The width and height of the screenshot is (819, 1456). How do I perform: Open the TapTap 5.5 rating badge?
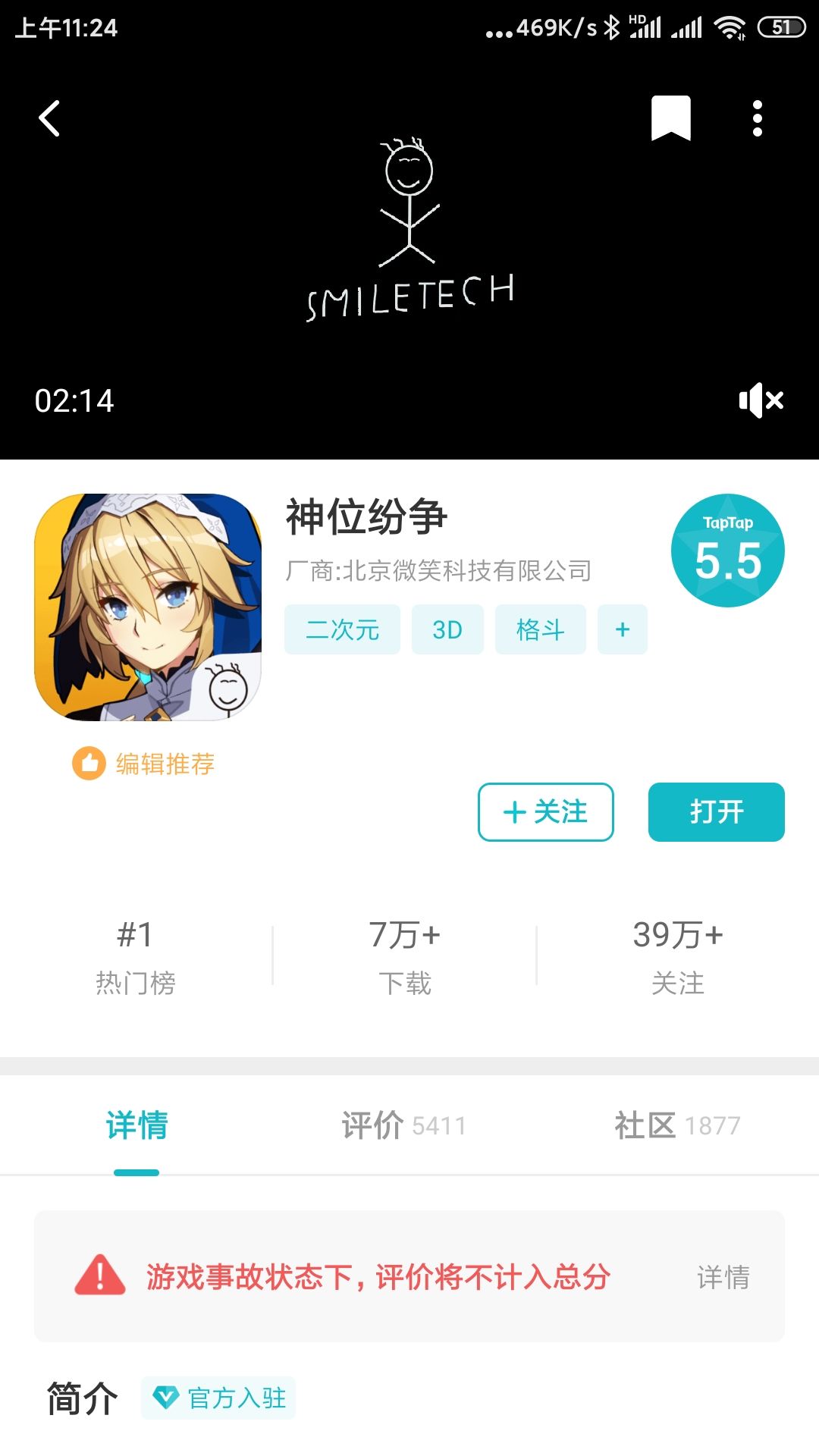coord(727,551)
